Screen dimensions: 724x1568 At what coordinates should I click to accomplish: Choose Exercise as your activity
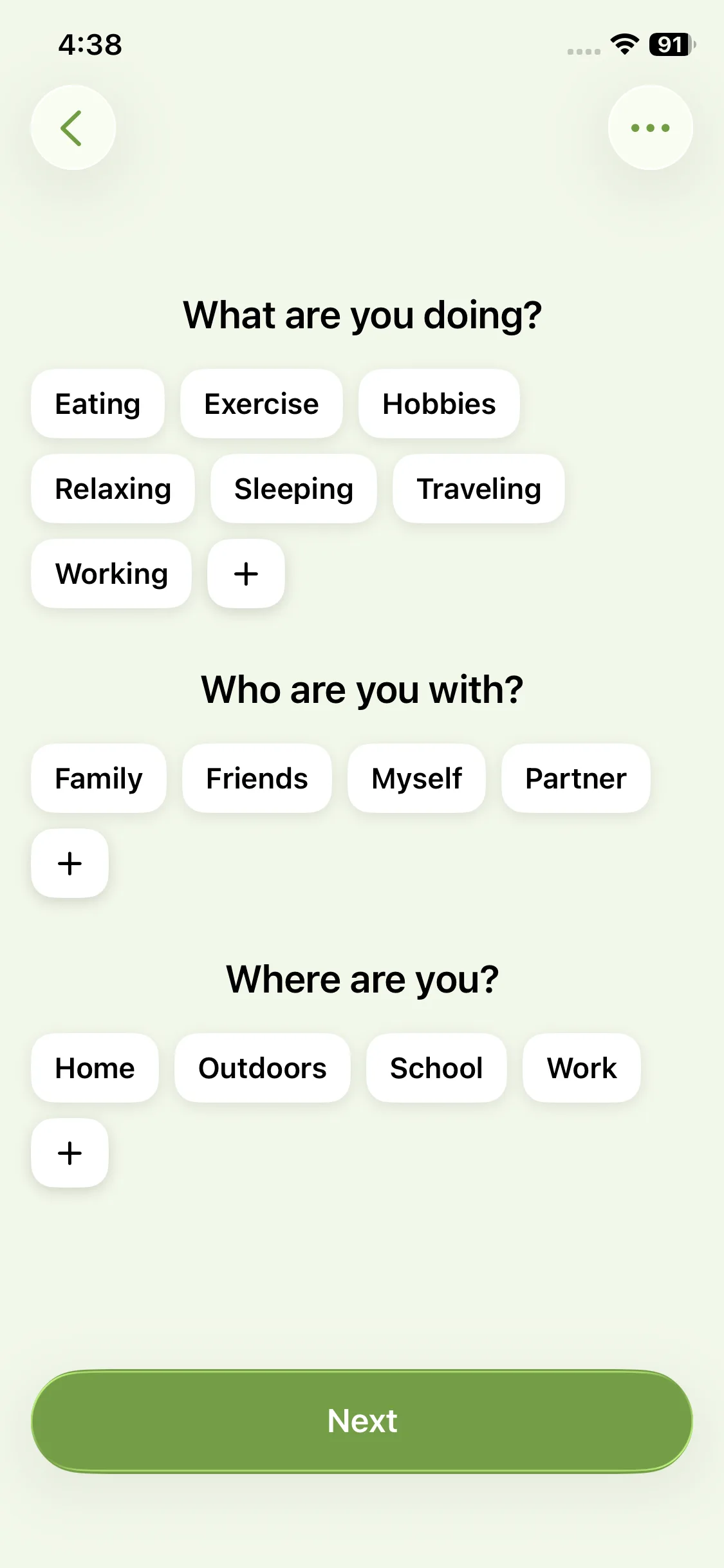pyautogui.click(x=261, y=404)
